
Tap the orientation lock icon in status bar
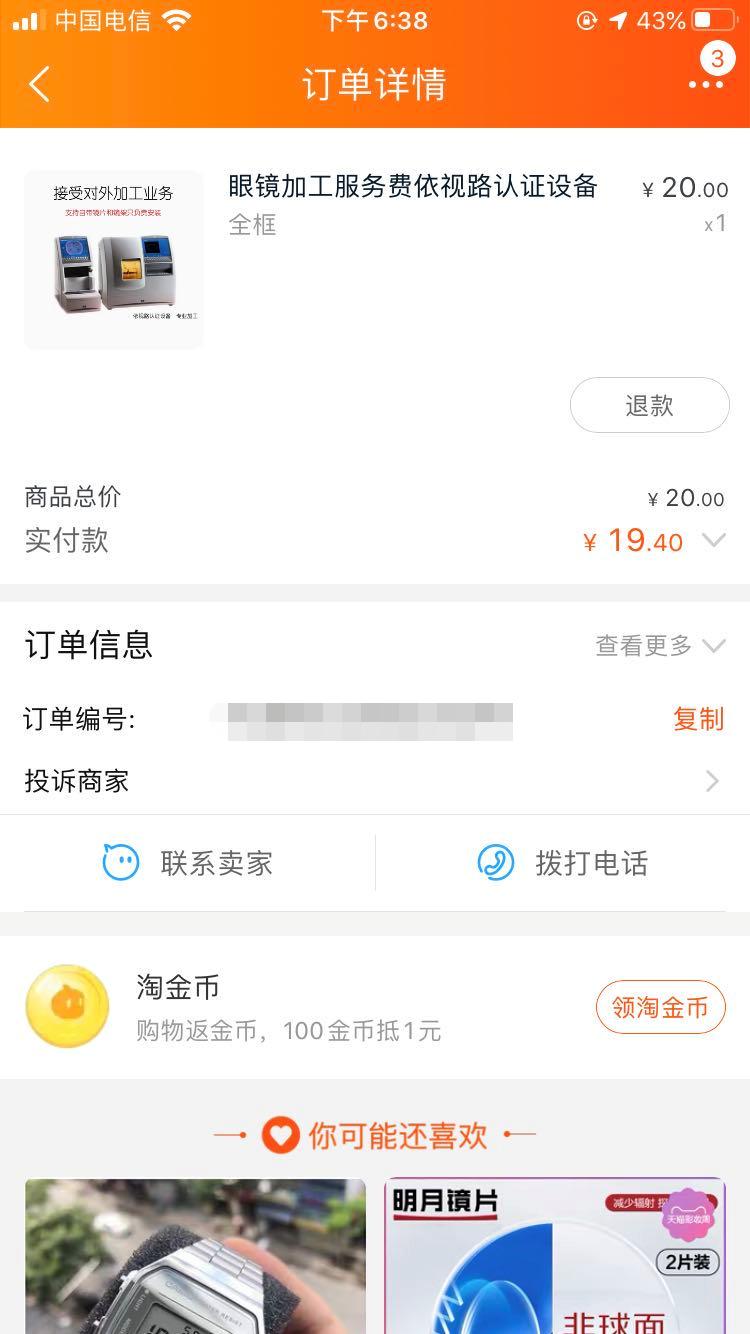pos(583,20)
